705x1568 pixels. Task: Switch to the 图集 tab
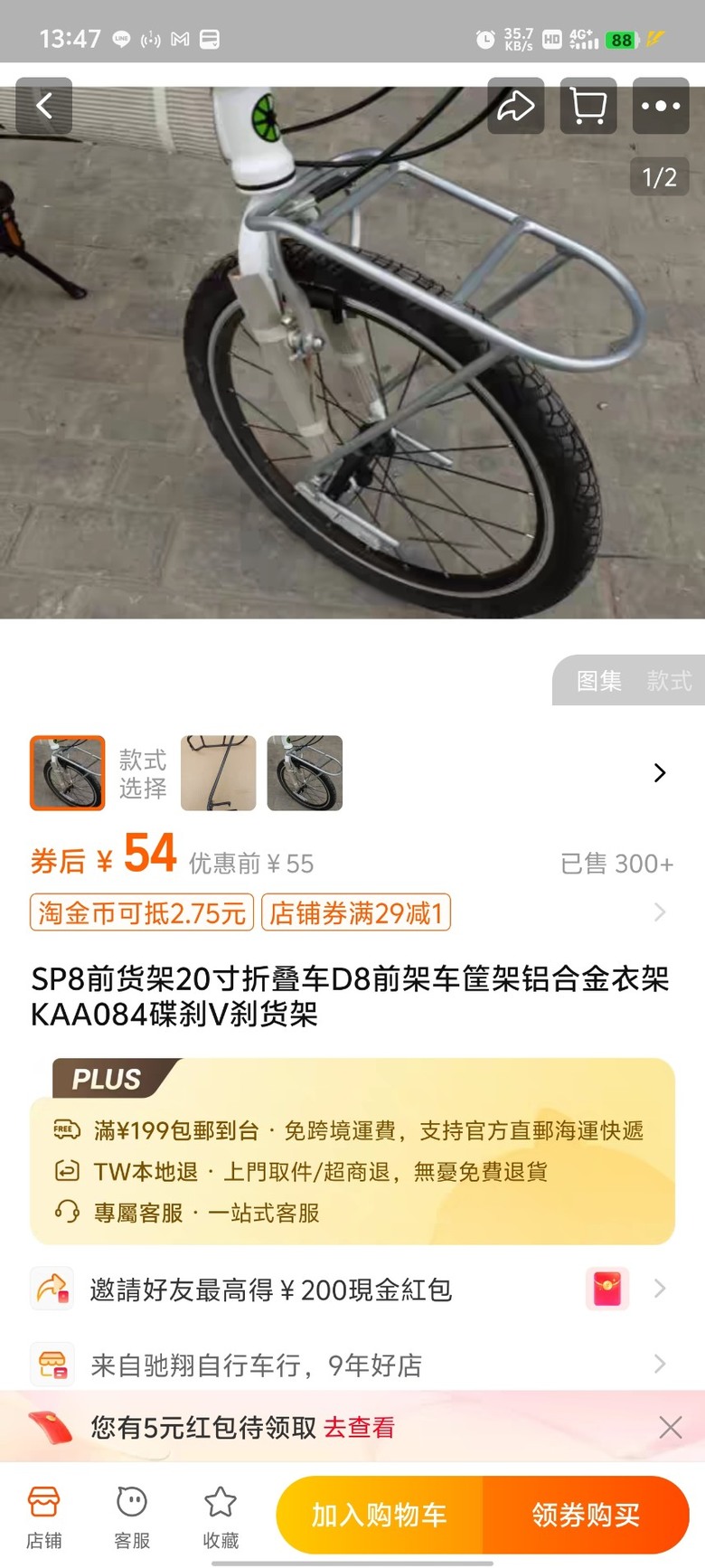tap(599, 681)
